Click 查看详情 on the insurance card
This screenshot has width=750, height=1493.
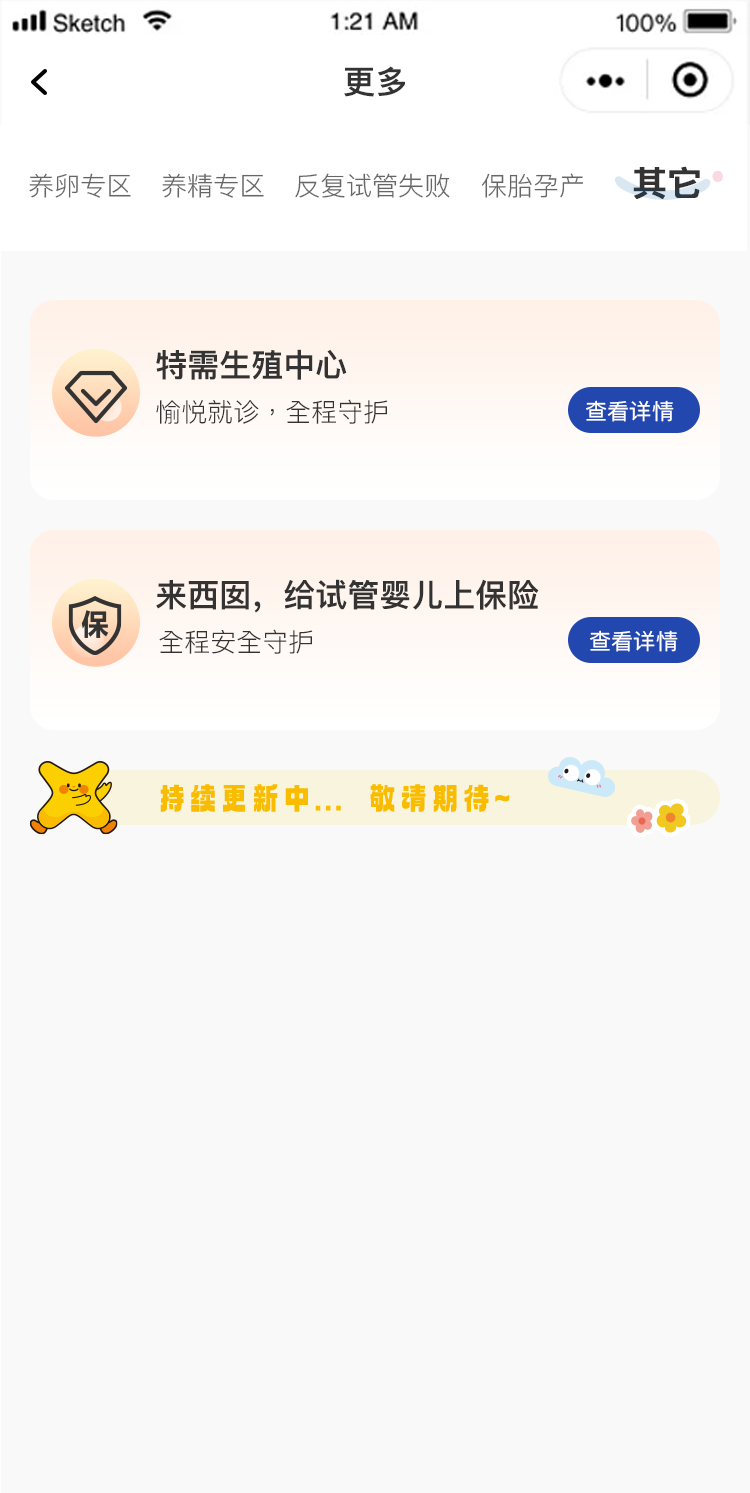click(633, 640)
